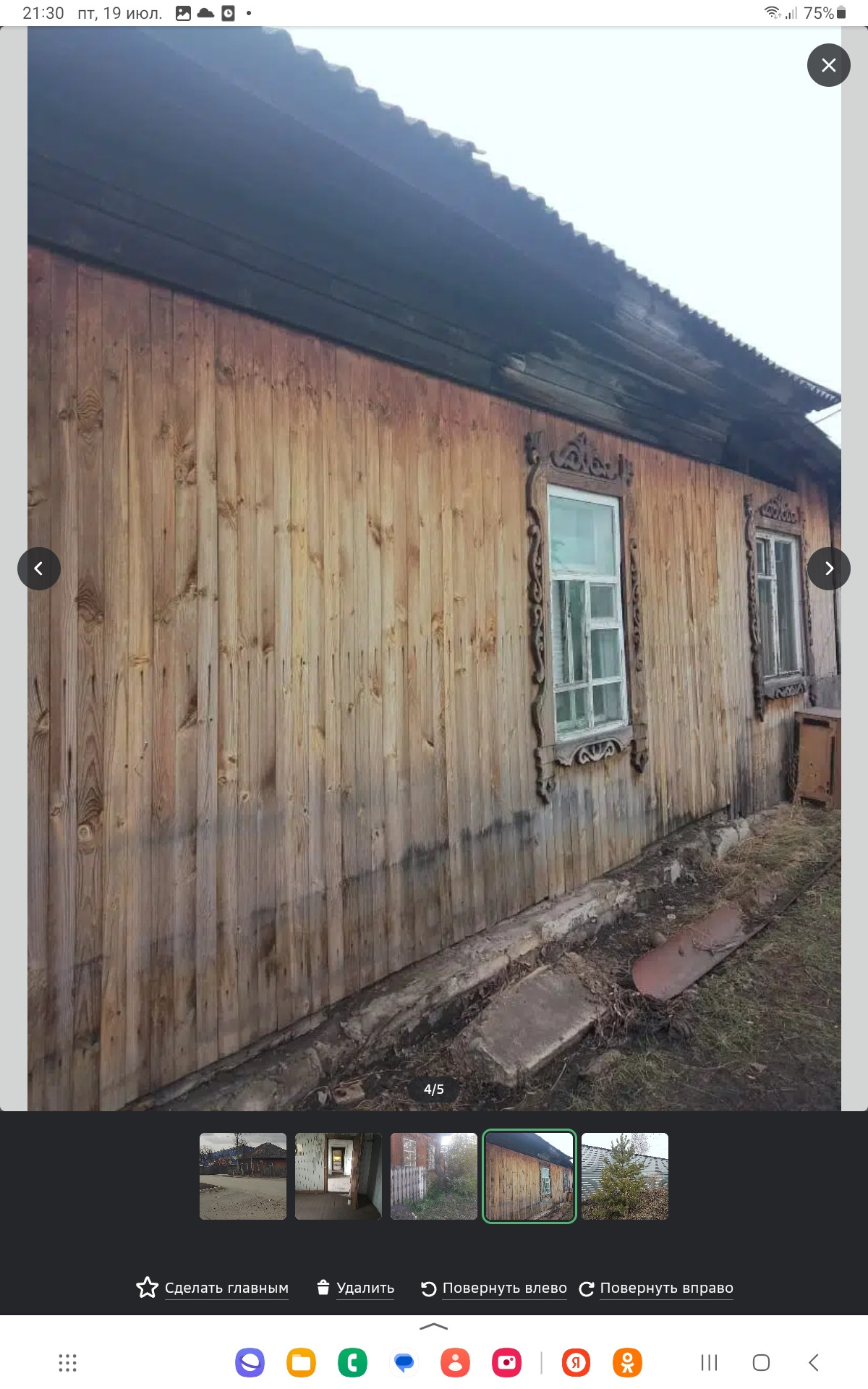The width and height of the screenshot is (868, 1389).
Task: Launch the yellow files app in the taskbar
Action: tap(301, 1363)
